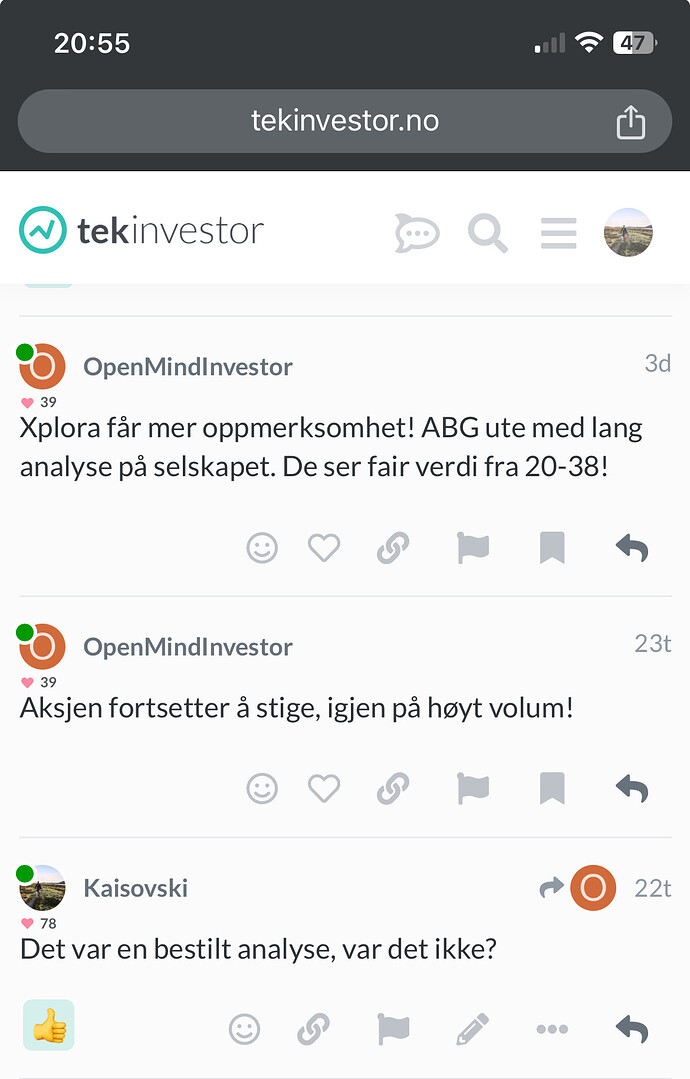Copy link to 'Aksjen fortsetter å stige' post
The height and width of the screenshot is (1079, 690).
click(x=392, y=789)
